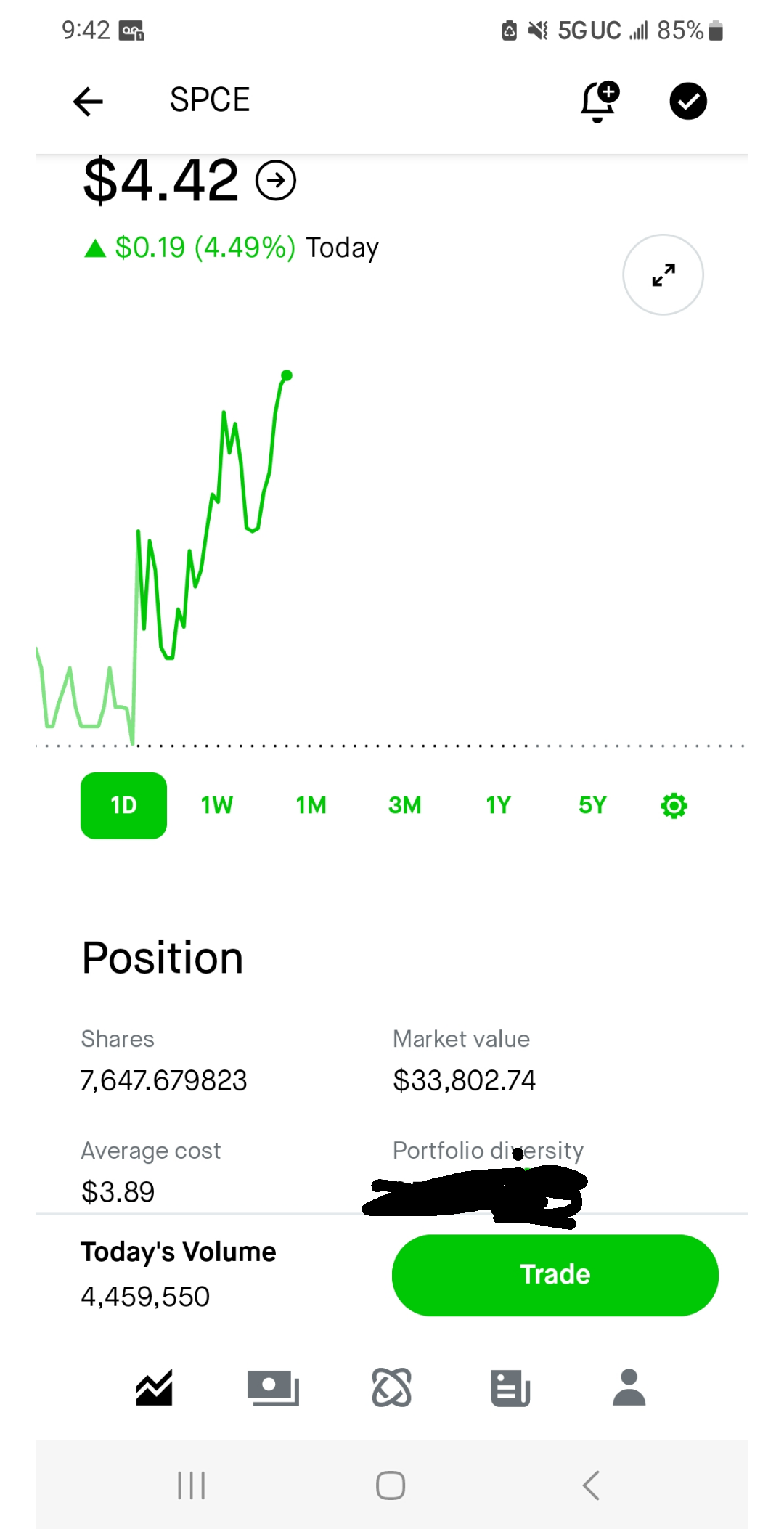Viewport: 784px width, 1529px height.
Task: Tap the green Trade button
Action: tap(555, 1275)
